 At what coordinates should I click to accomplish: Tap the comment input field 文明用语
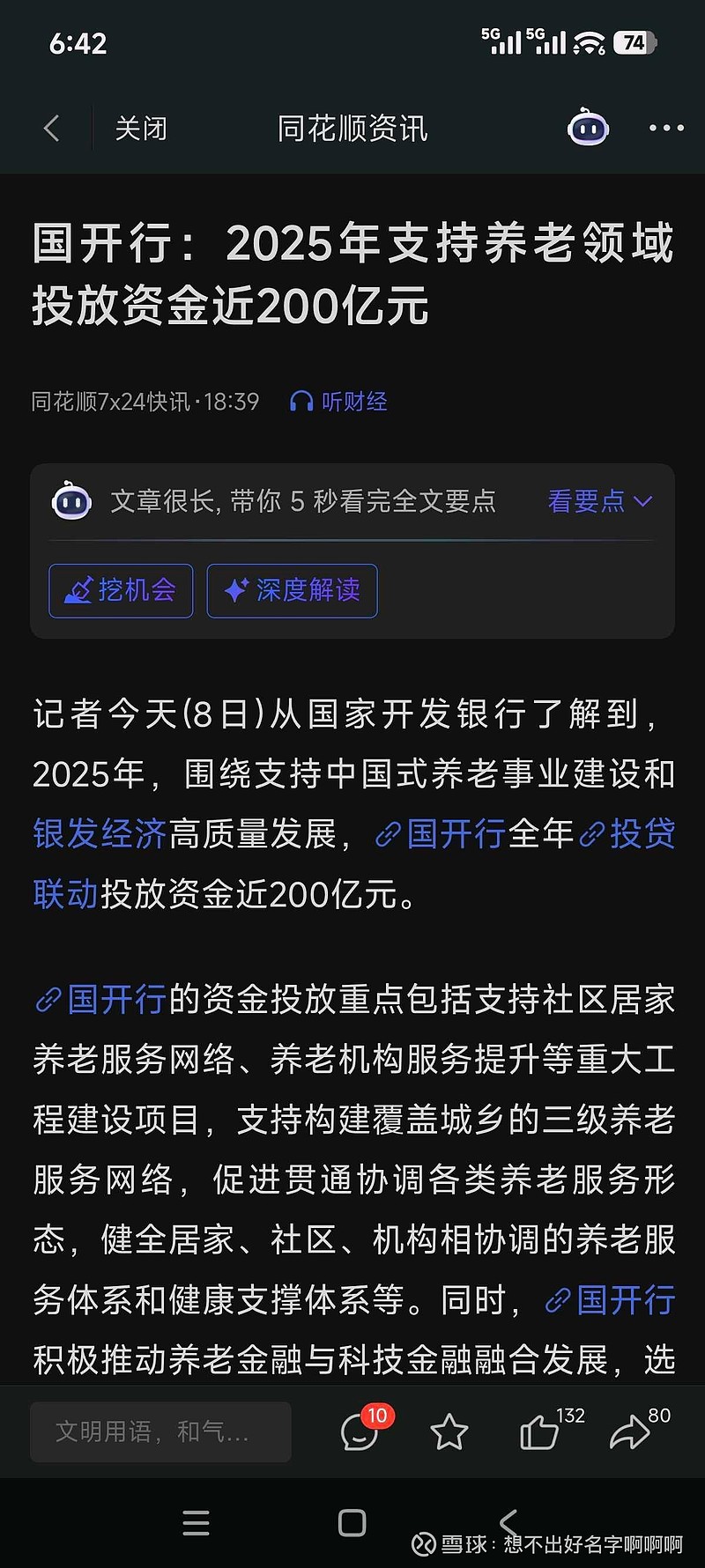coord(160,1431)
